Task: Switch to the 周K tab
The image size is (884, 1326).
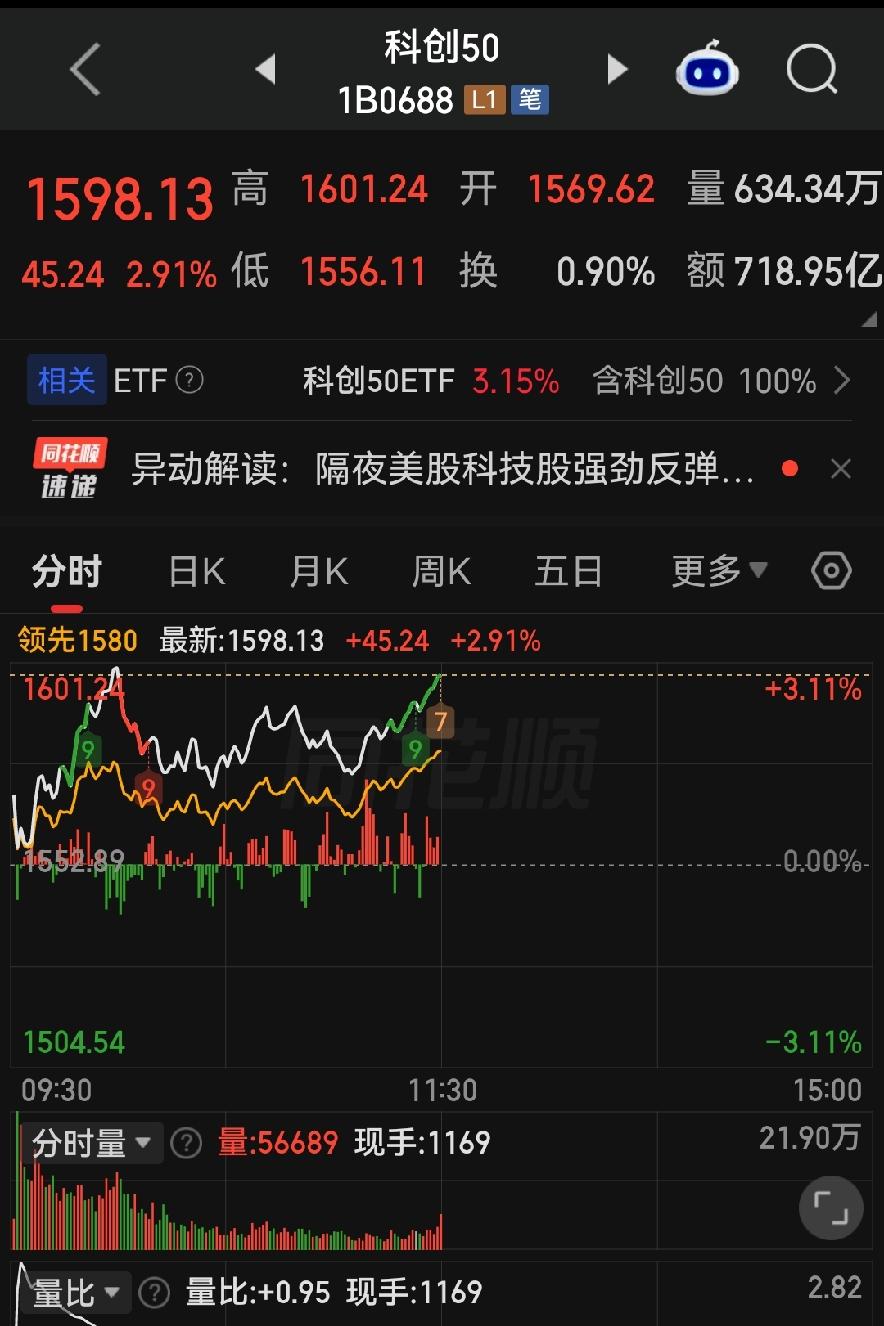Action: coord(441,572)
